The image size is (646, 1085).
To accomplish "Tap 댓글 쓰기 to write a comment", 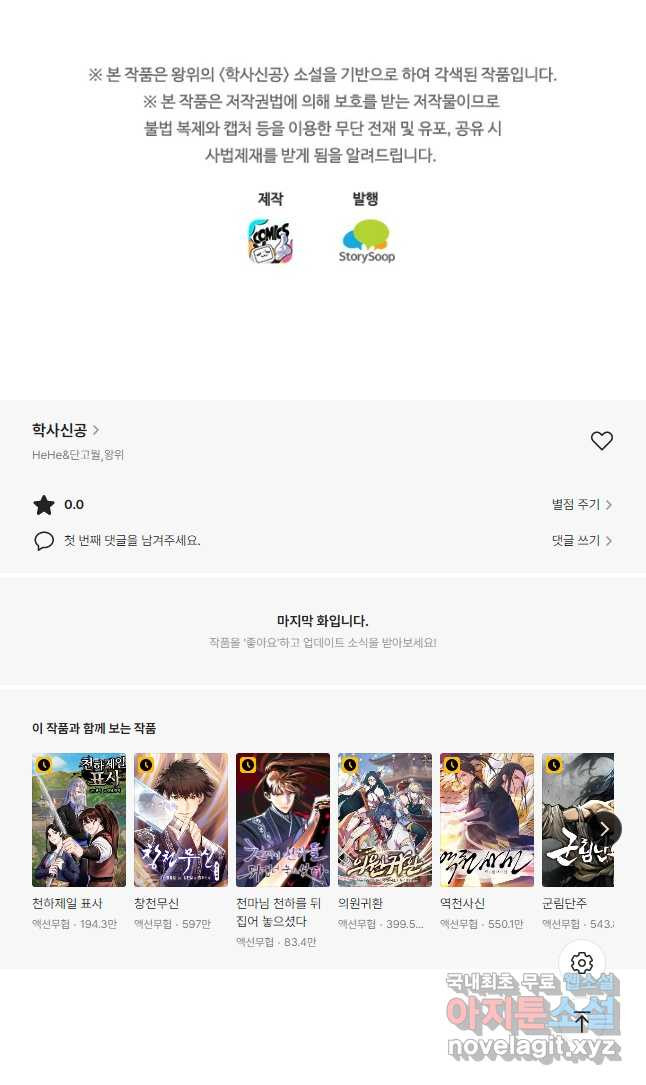I will 581,540.
